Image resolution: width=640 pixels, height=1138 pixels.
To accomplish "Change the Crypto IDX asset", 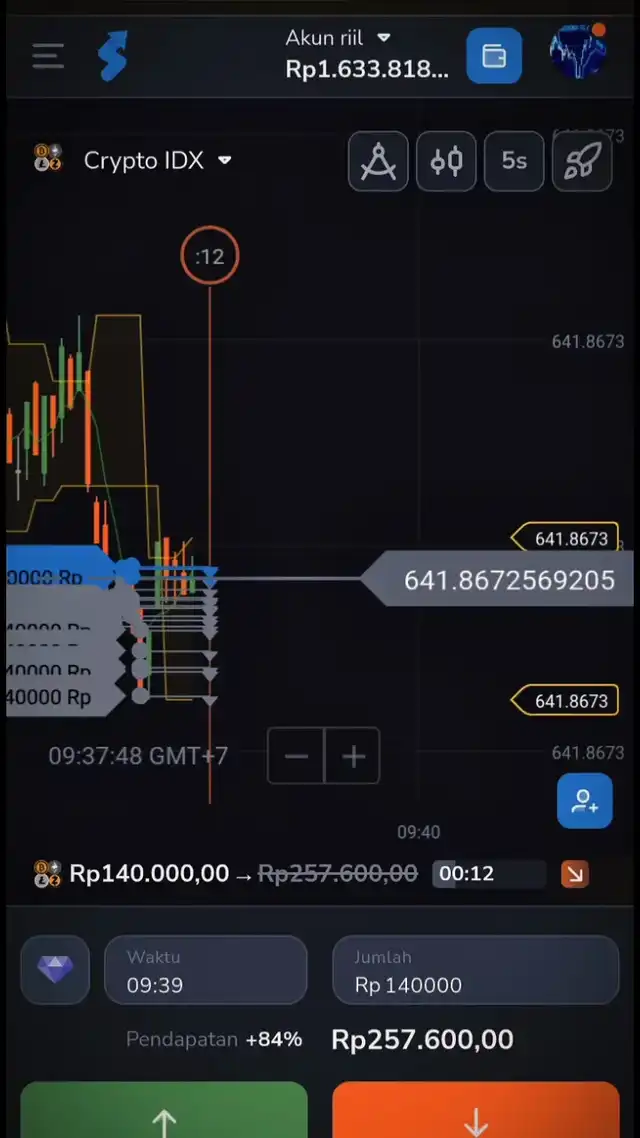I will click(145, 160).
